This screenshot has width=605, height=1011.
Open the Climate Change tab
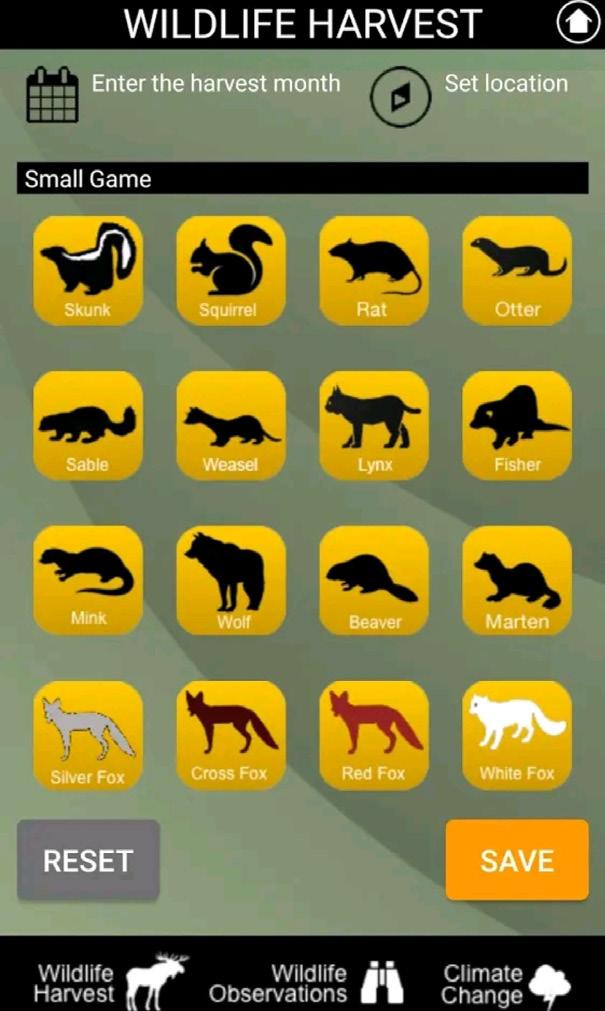[x=506, y=982]
